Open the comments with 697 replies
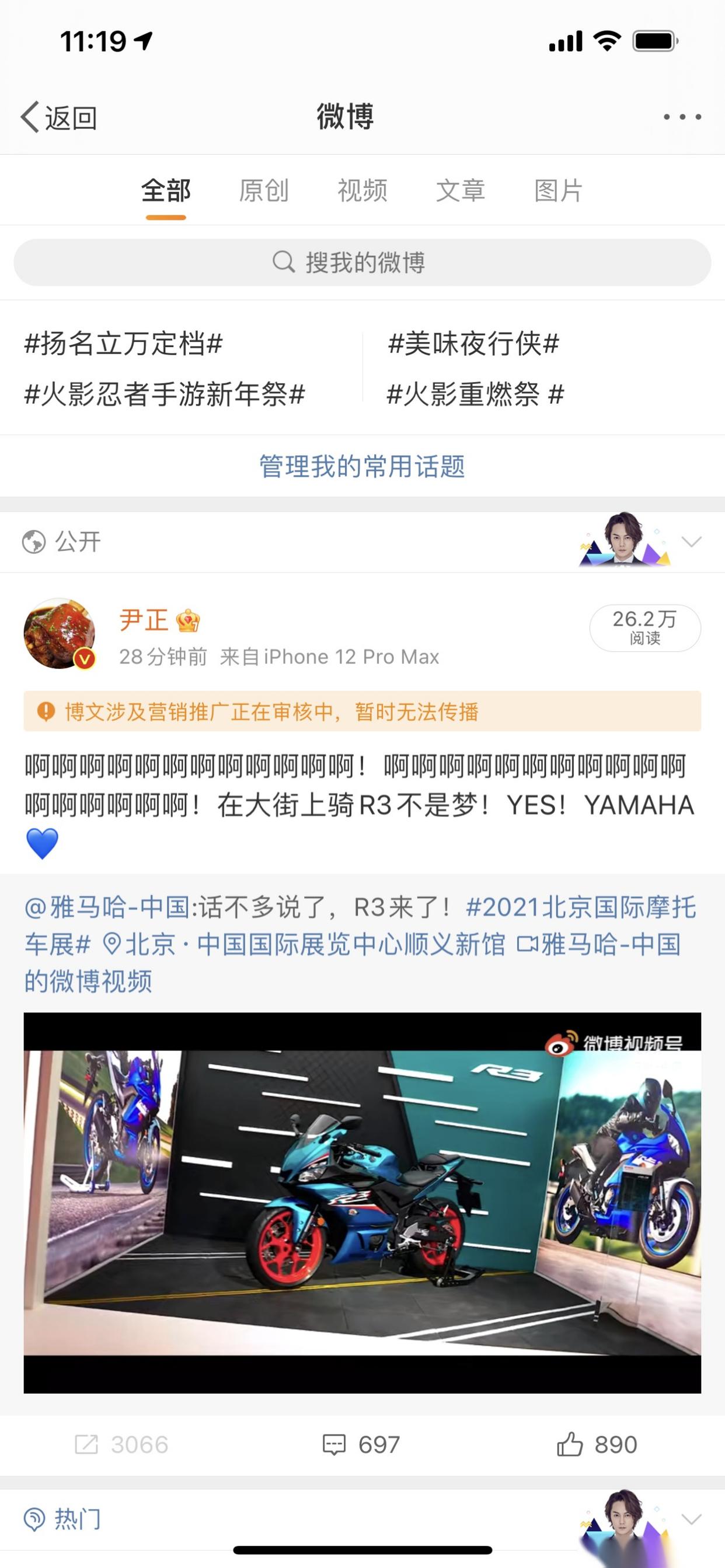 pyautogui.click(x=361, y=1444)
